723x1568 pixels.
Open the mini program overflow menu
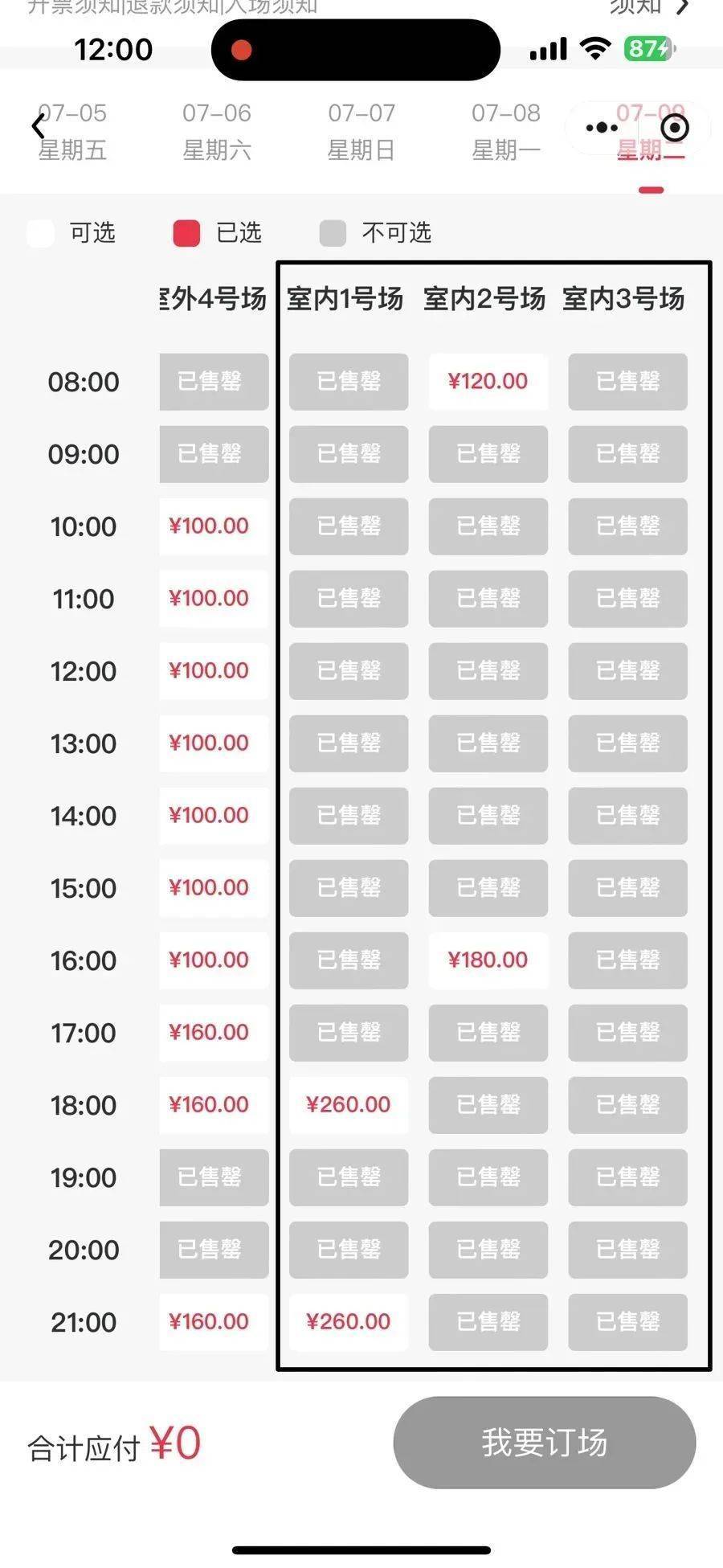point(602,128)
